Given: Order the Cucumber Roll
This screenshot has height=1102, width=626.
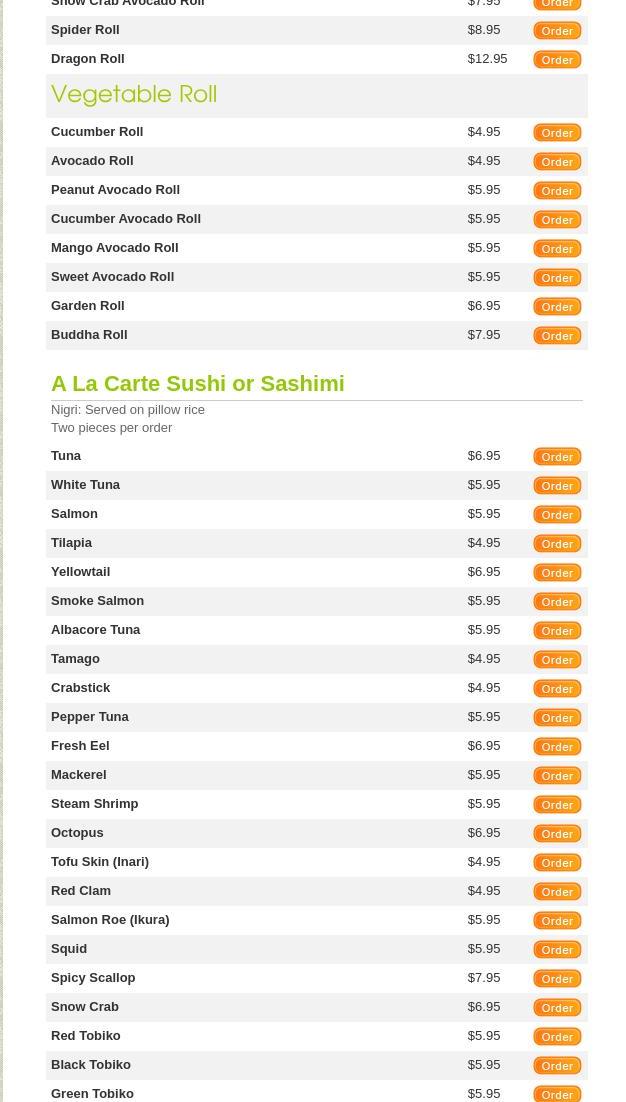Looking at the screenshot, I should [x=557, y=133].
